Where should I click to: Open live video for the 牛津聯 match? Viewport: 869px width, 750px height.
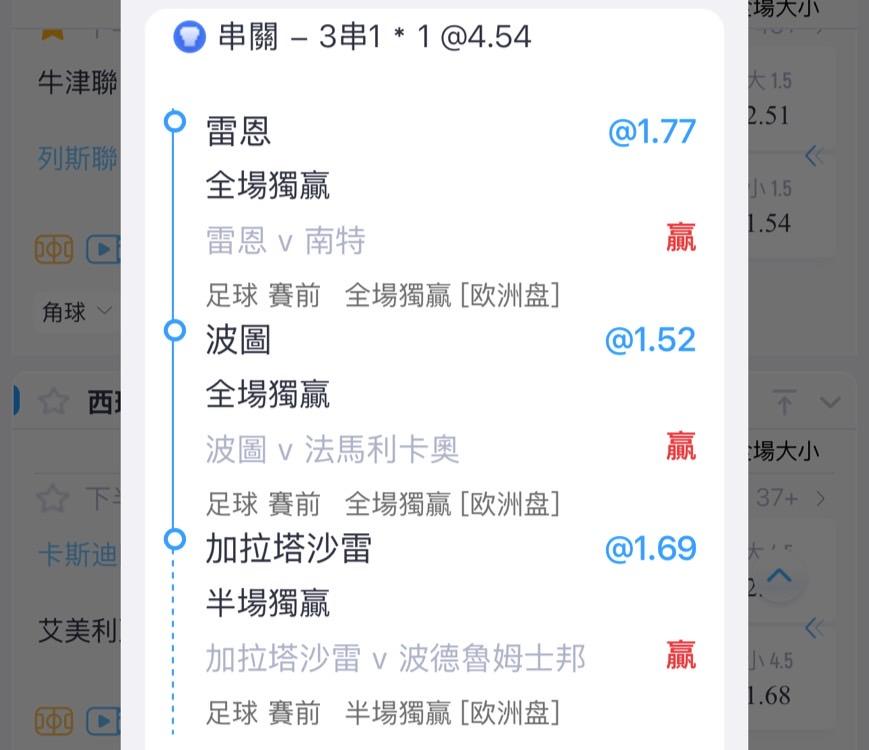tap(103, 249)
